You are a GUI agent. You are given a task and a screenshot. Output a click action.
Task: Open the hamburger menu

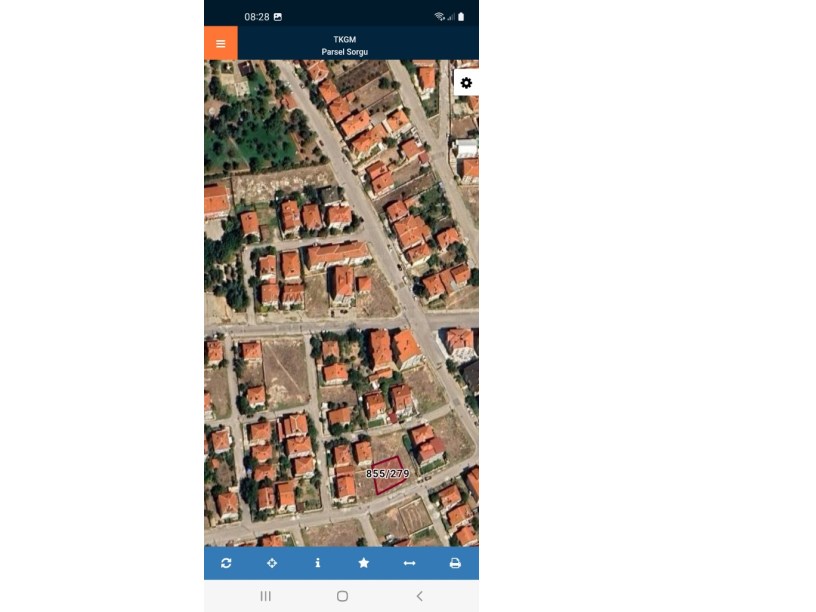click(220, 44)
